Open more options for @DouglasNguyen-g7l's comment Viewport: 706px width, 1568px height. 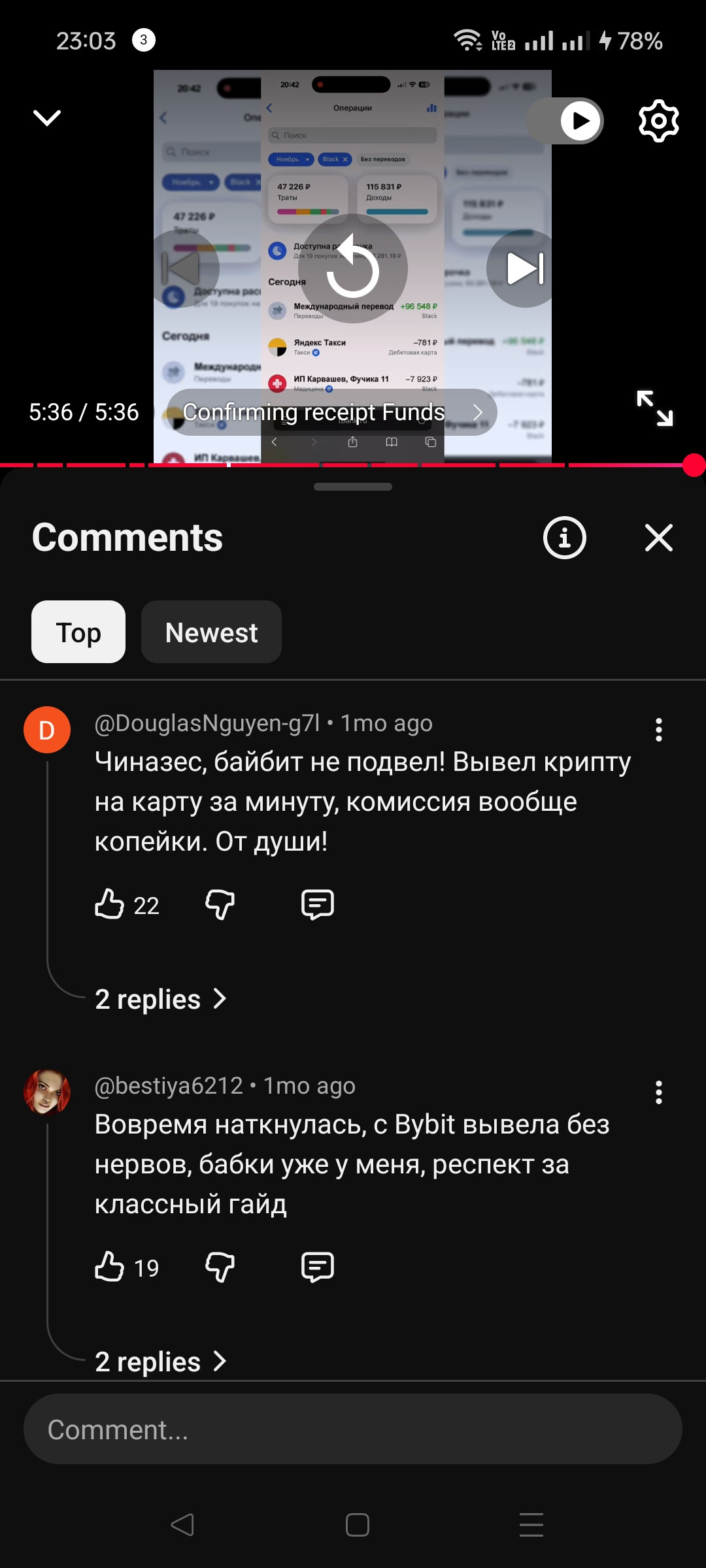pos(658,730)
